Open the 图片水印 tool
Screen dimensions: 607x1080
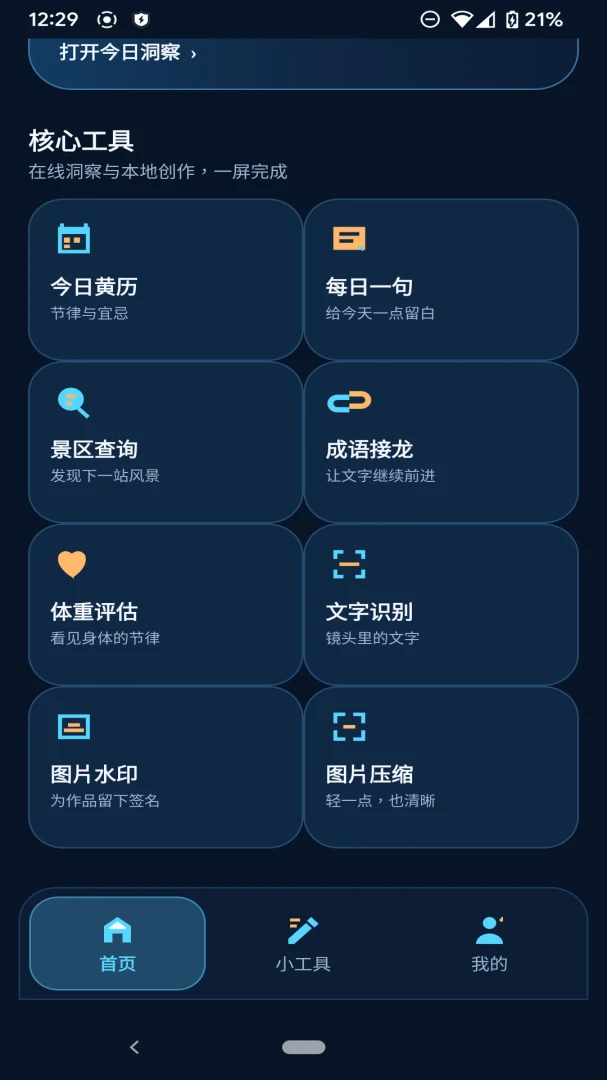(165, 767)
